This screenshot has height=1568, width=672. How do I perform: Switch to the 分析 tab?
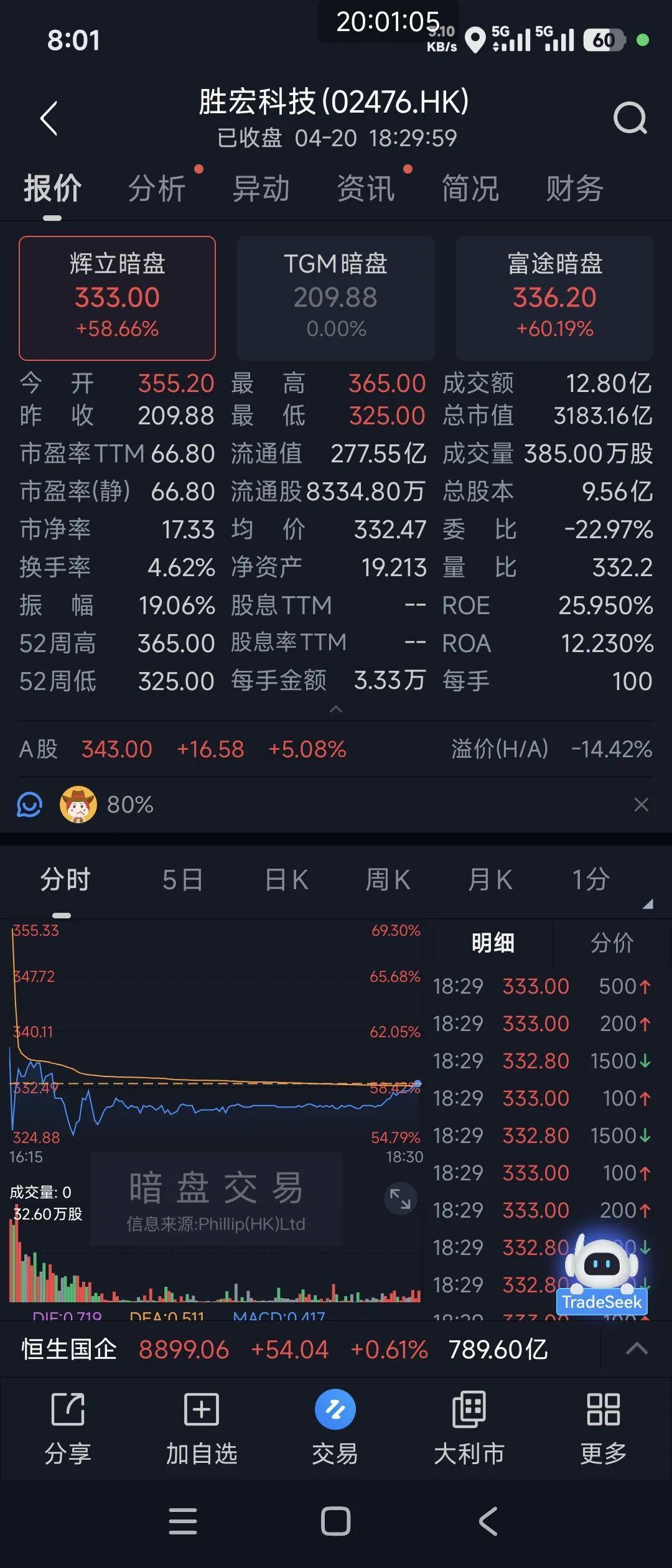point(157,189)
